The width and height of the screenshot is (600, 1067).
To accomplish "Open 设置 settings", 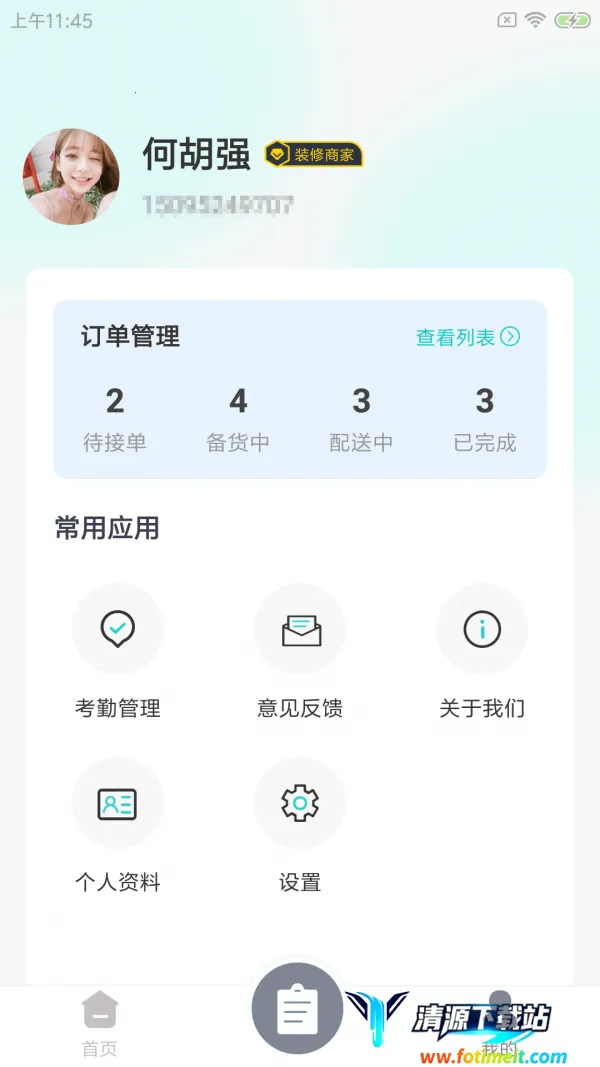I will tap(300, 824).
